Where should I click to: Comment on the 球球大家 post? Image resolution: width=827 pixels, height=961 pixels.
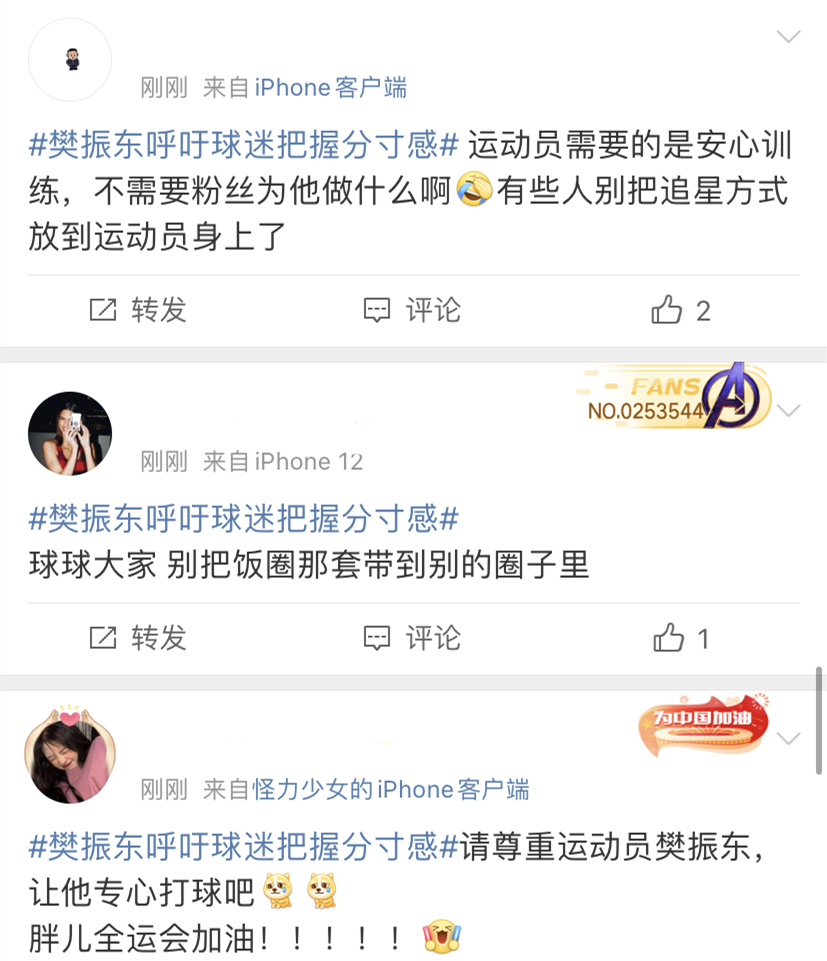[412, 637]
